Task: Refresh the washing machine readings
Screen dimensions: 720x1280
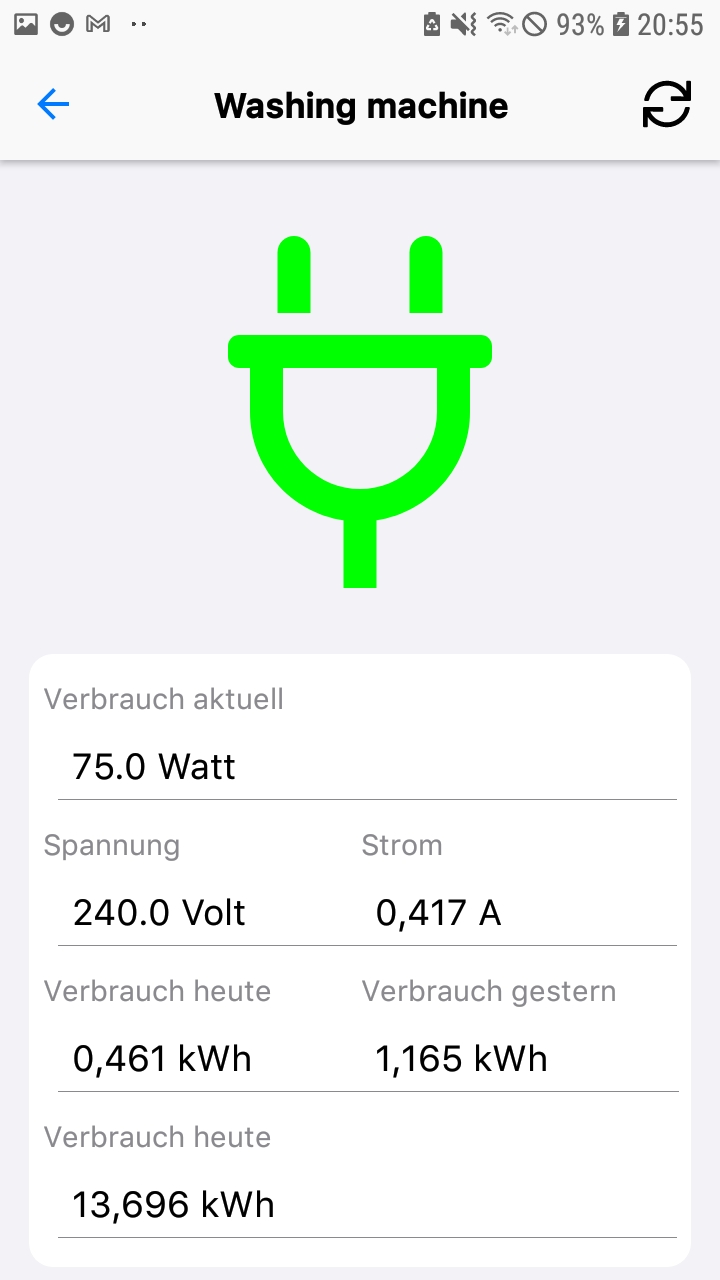Action: click(666, 104)
